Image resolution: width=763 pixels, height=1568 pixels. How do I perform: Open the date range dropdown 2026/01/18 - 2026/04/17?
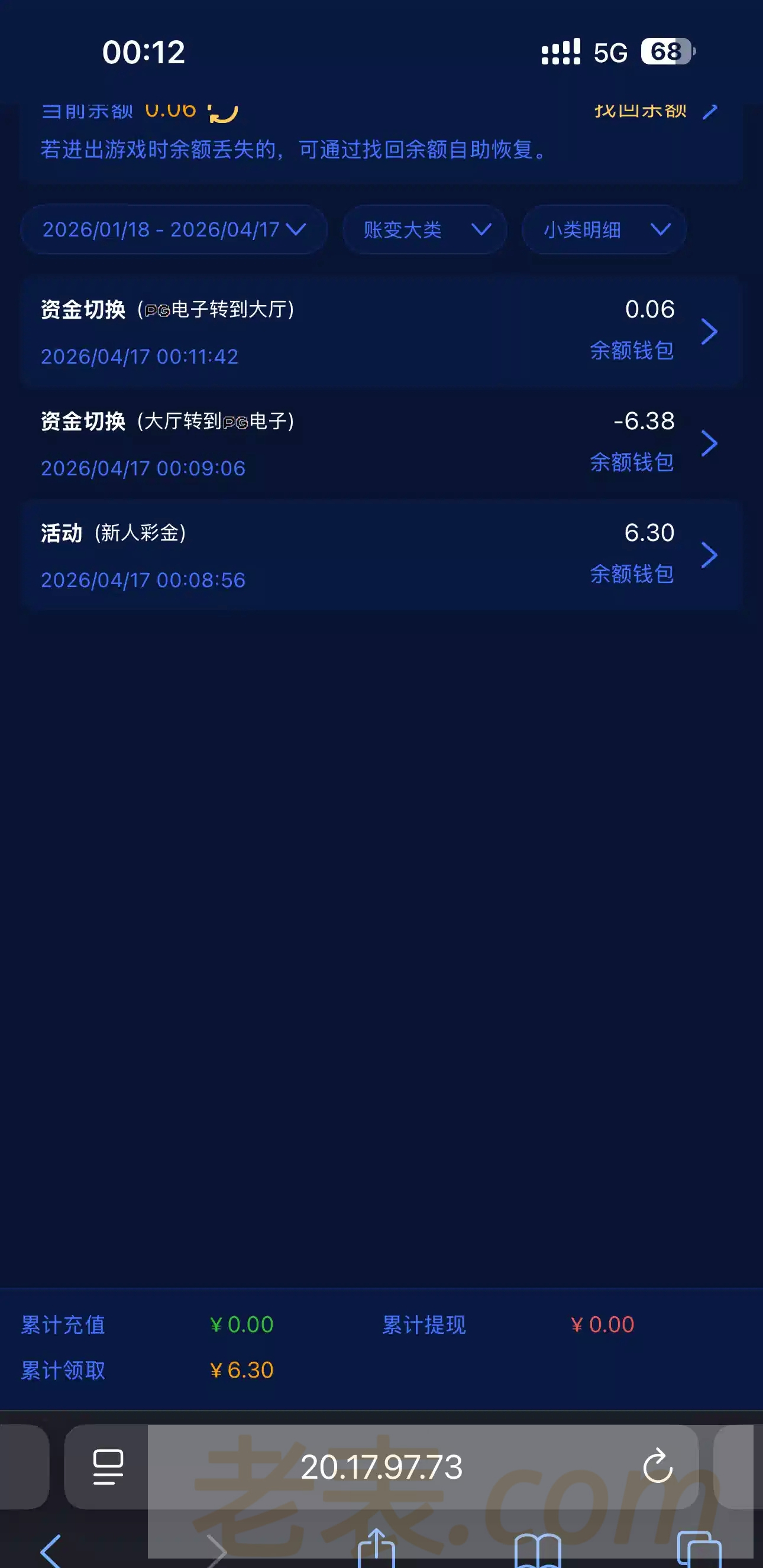pos(173,229)
